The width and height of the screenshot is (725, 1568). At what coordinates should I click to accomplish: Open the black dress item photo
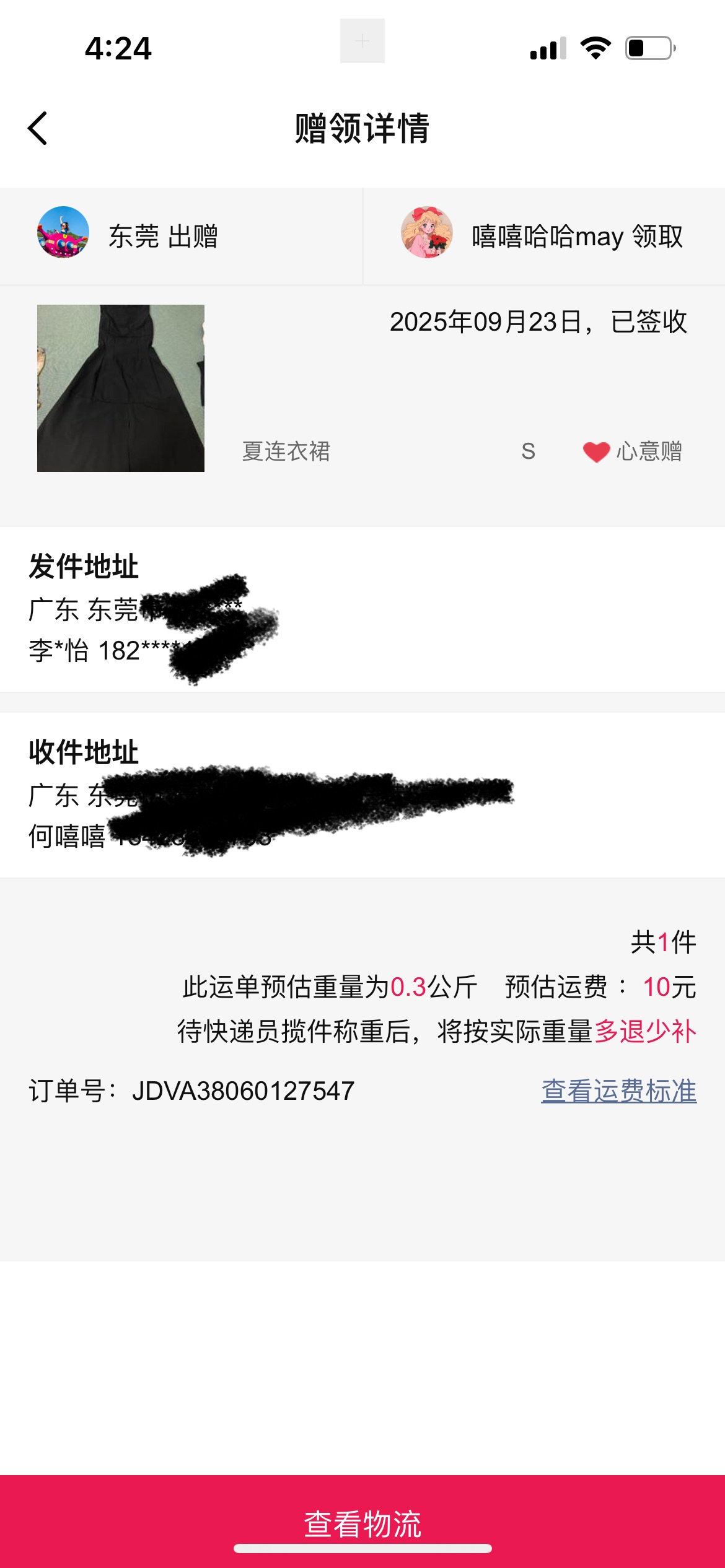click(121, 388)
